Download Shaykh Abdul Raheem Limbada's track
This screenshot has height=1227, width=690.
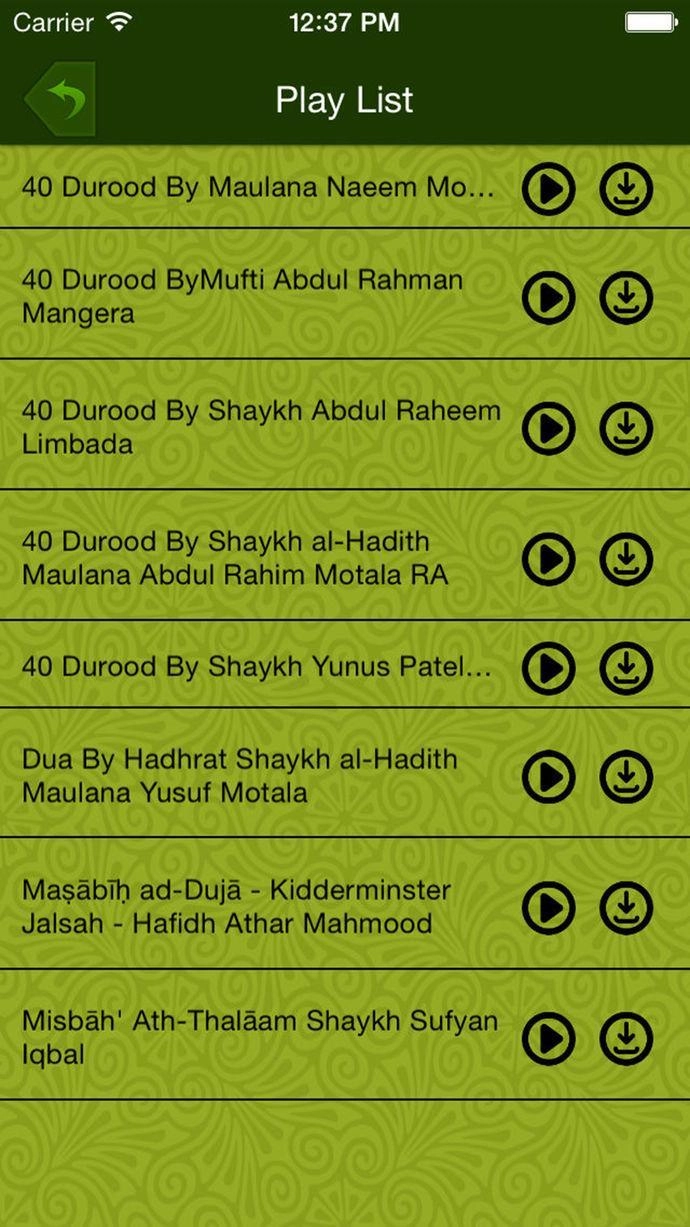coord(626,428)
